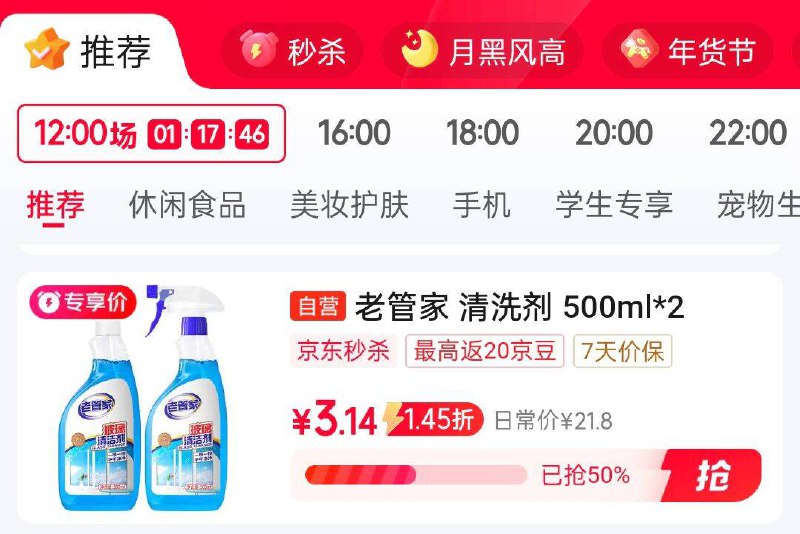Select the 20:00 session
Viewport: 800px width, 534px height.
click(613, 133)
